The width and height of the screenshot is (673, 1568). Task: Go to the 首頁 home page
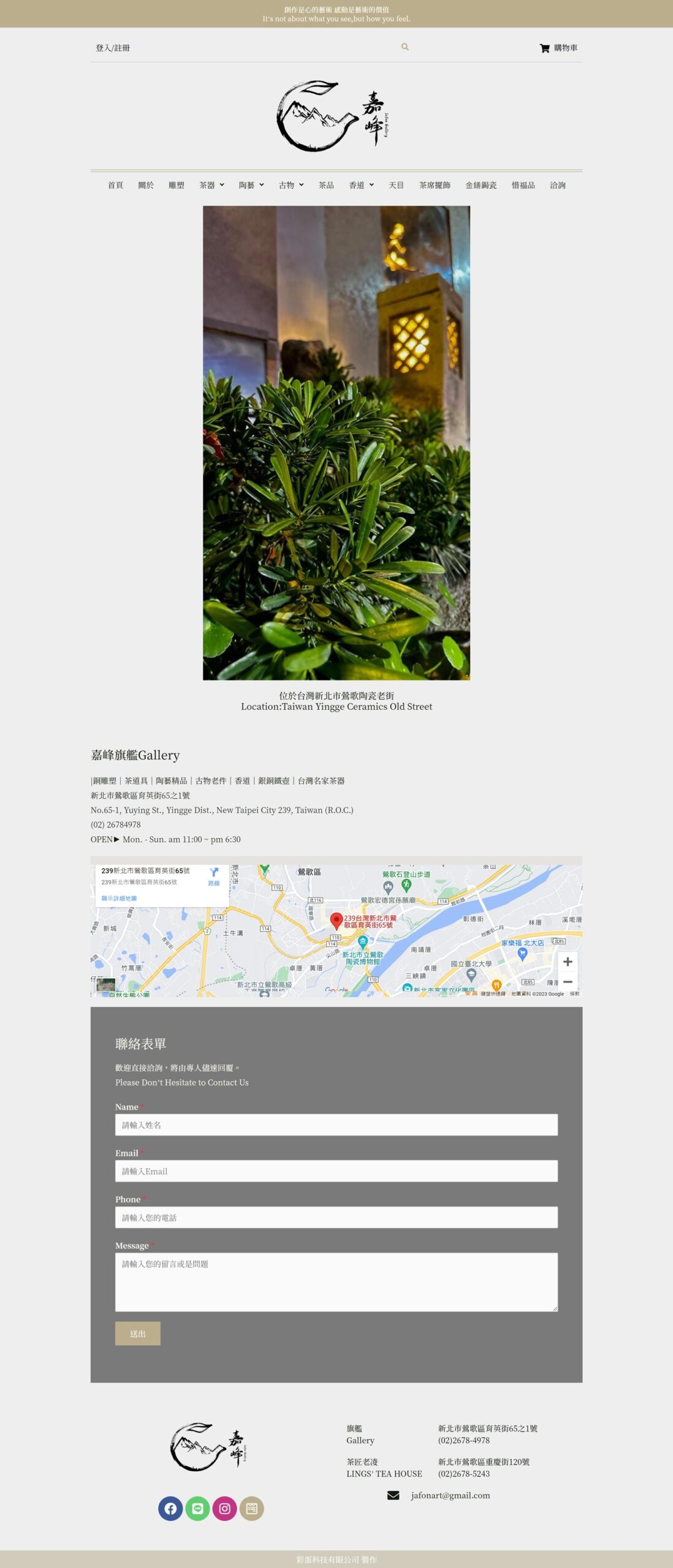pyautogui.click(x=115, y=185)
